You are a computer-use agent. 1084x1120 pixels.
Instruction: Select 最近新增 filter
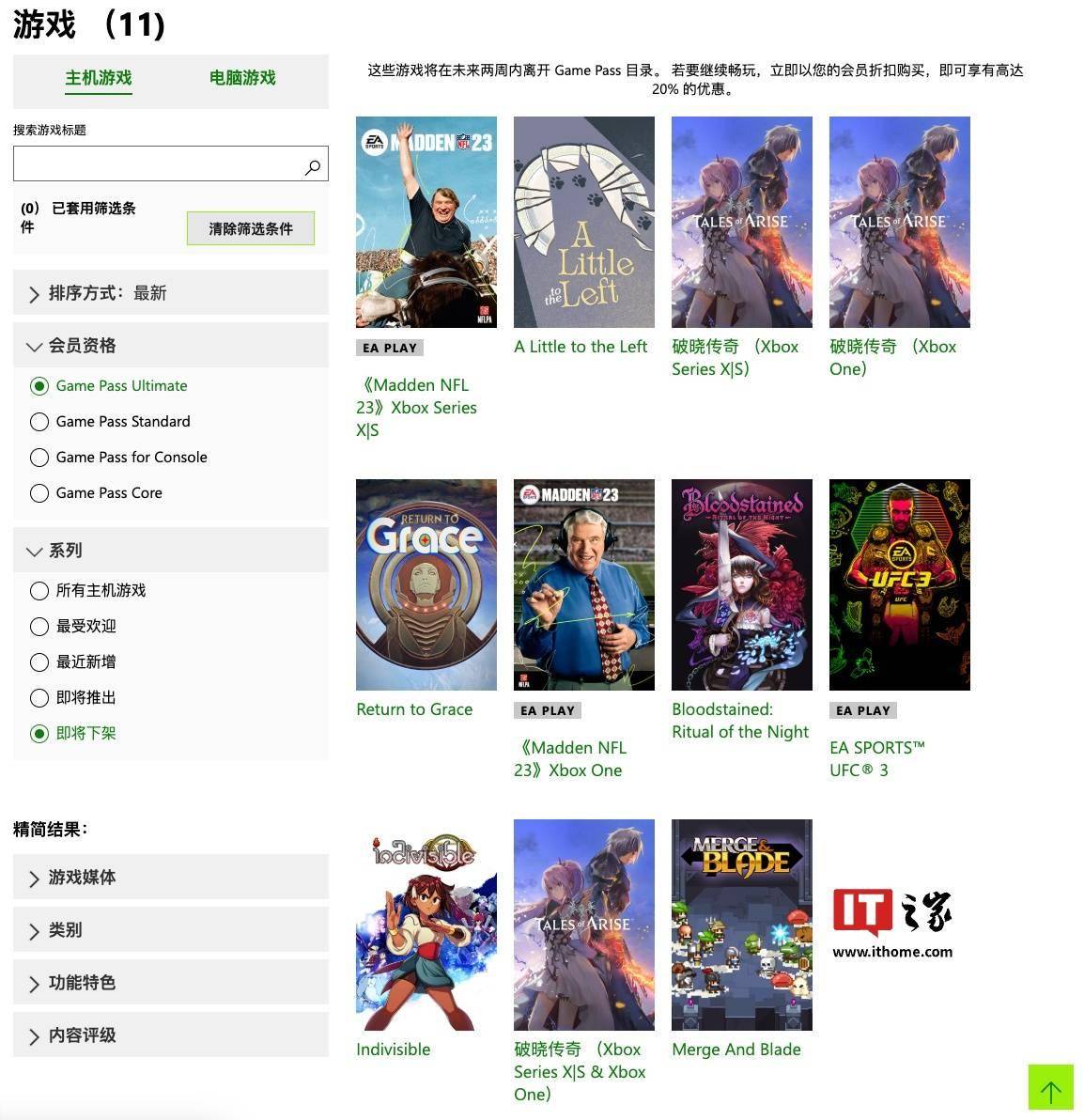pos(39,662)
